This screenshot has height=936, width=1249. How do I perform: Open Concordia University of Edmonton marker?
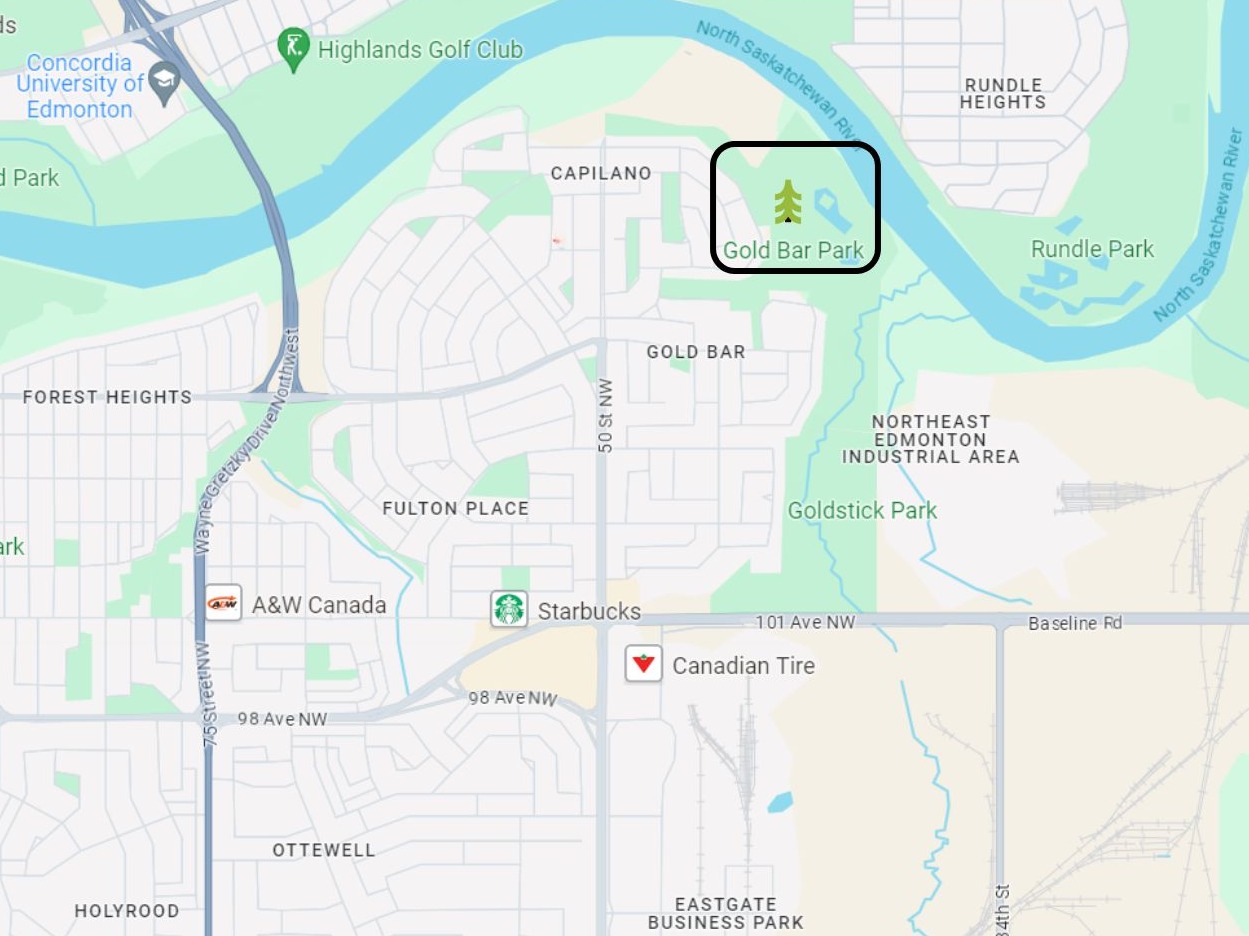(x=163, y=82)
